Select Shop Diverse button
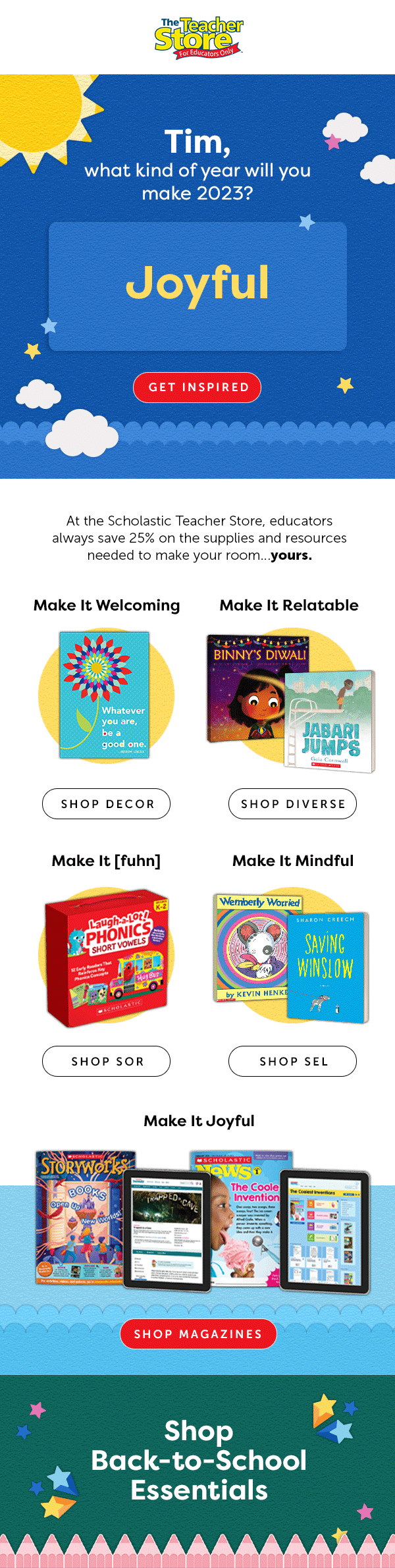Image resolution: width=395 pixels, height=1568 pixels. pos(292,803)
